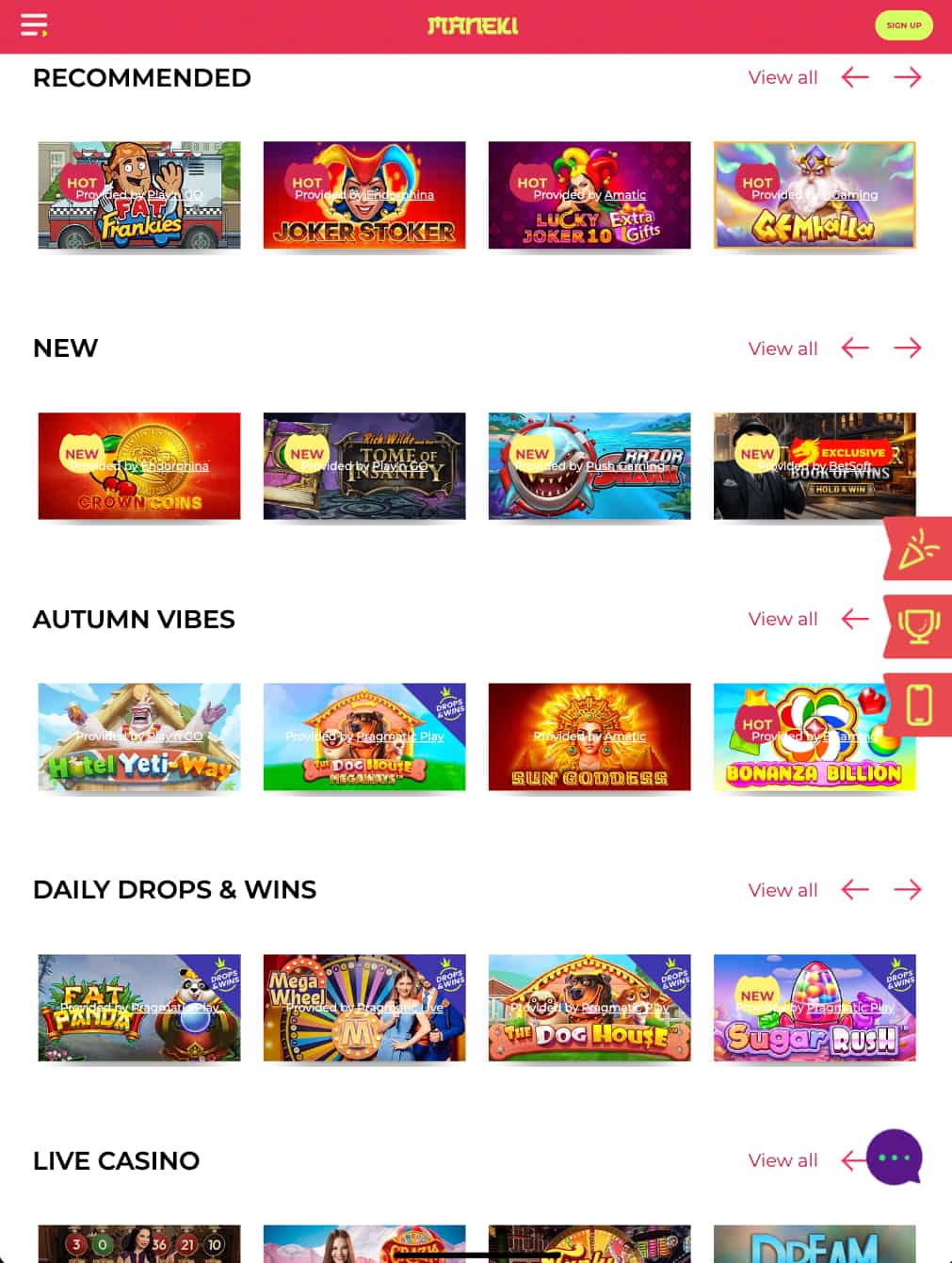View all Recommended games
Screen dimensions: 952x1263
tap(783, 78)
